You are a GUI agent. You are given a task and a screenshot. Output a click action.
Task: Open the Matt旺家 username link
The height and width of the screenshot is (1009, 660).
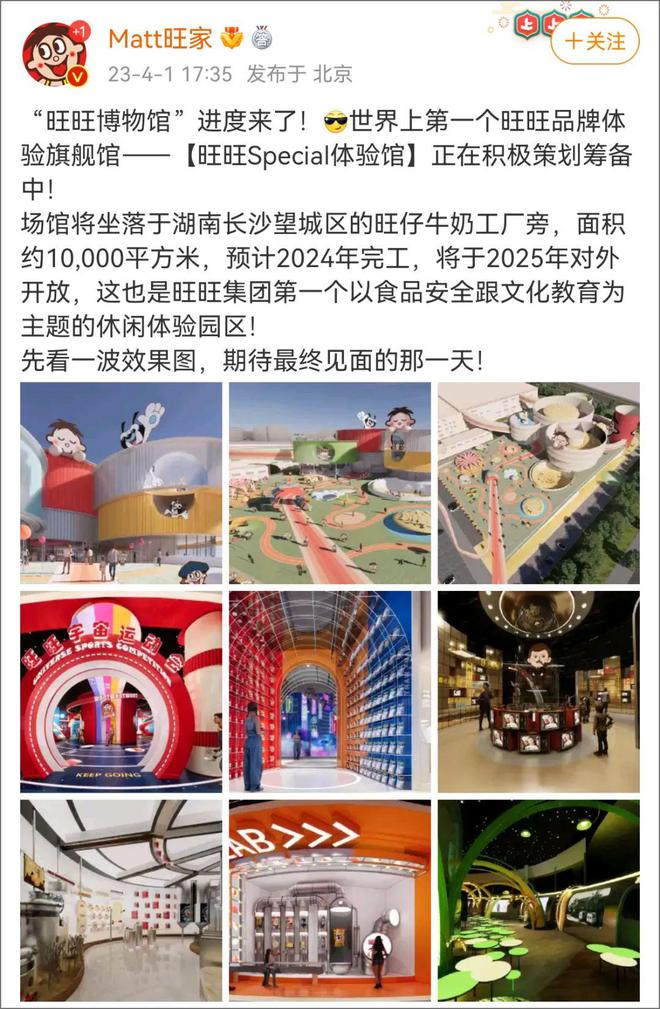click(160, 40)
